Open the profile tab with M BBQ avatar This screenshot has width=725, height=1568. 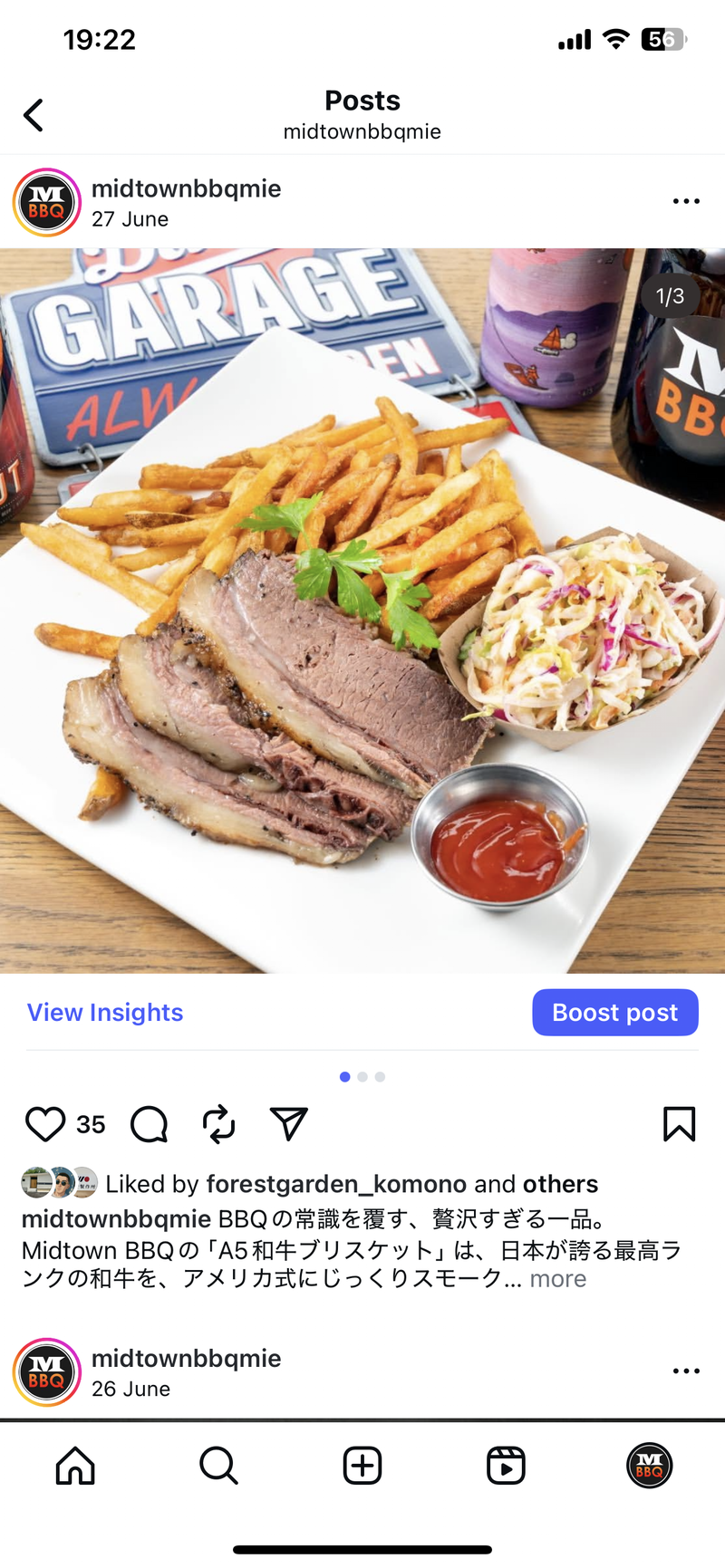649,1465
